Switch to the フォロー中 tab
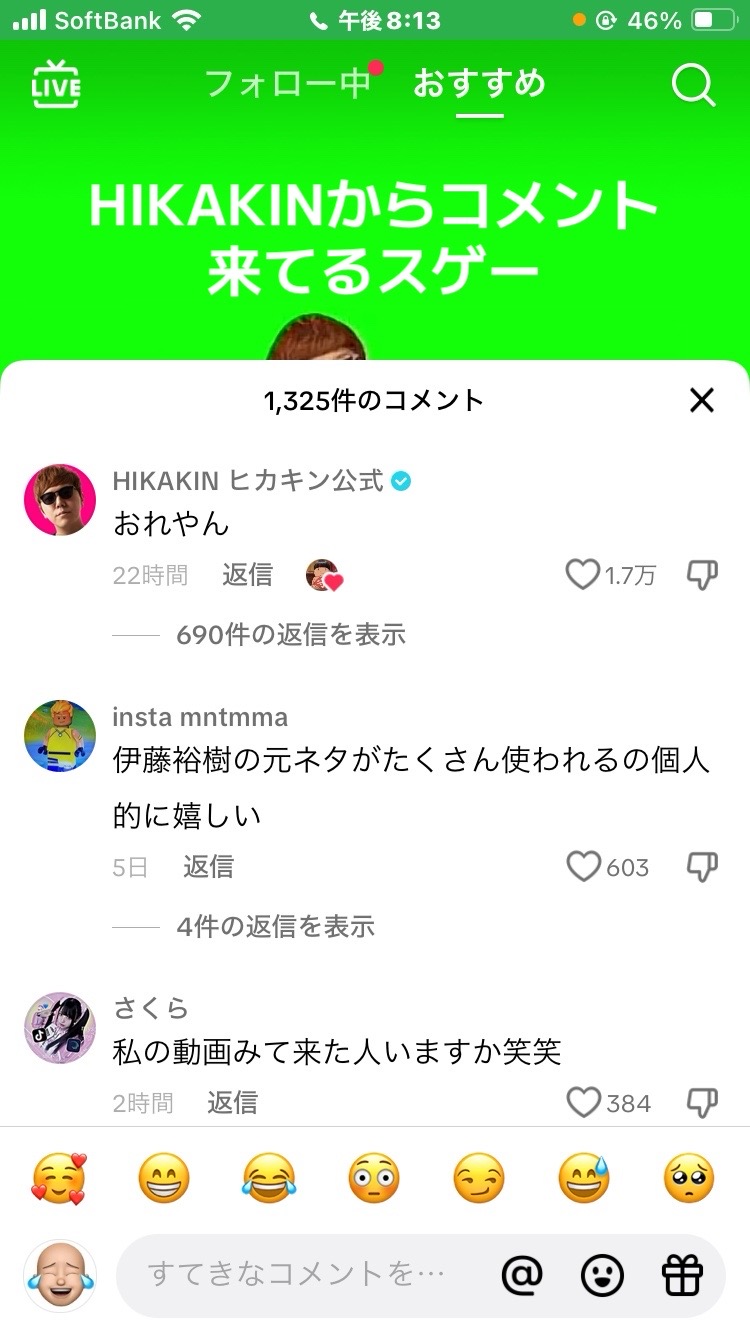750x1334 pixels. tap(288, 84)
